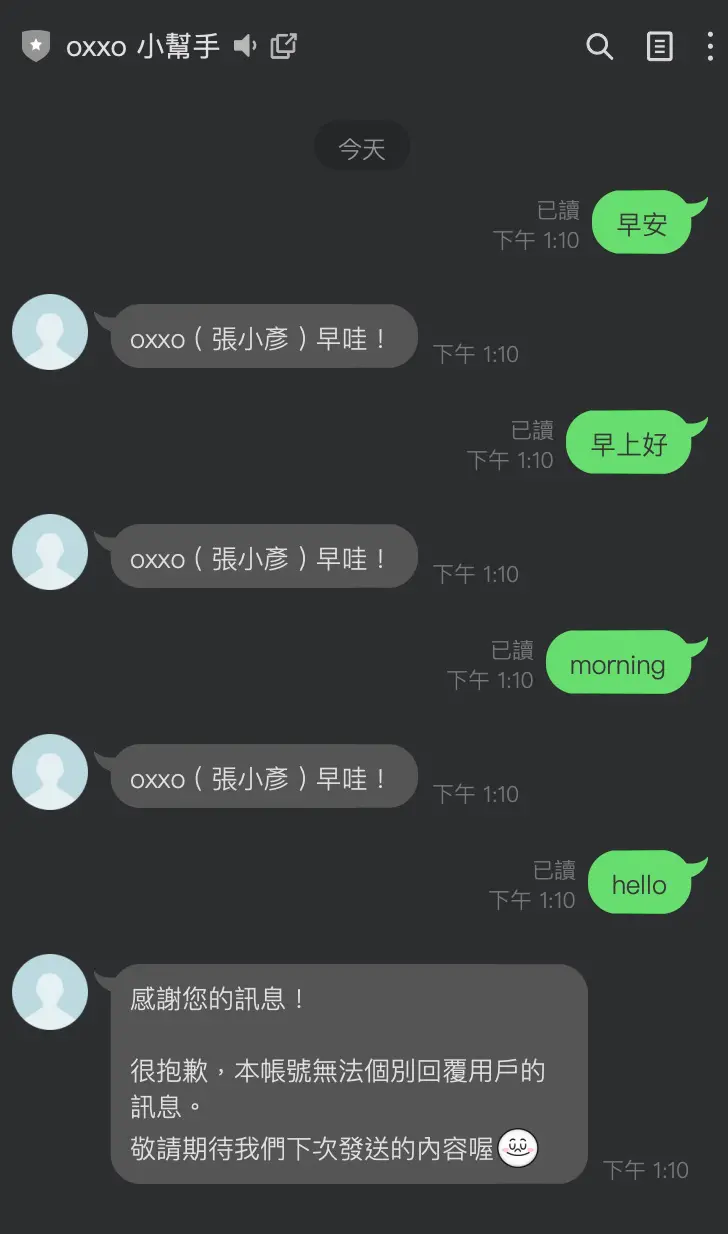Viewport: 728px width, 1234px height.
Task: Tap the read receipt beside the hello bubble
Action: coord(553,872)
